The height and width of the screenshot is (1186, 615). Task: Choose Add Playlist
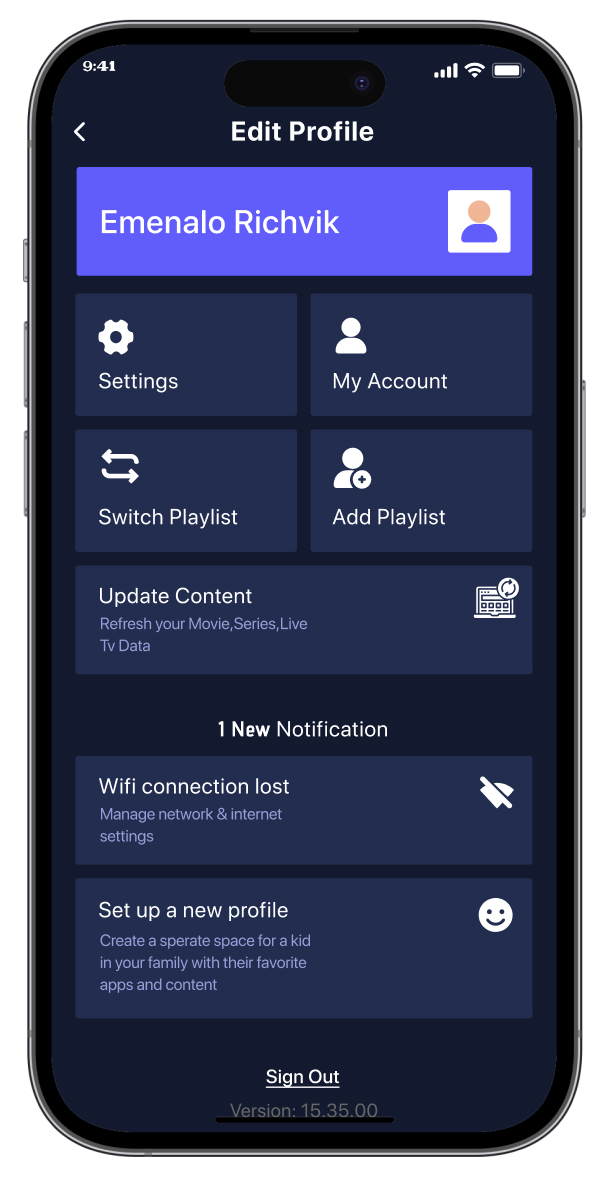421,491
